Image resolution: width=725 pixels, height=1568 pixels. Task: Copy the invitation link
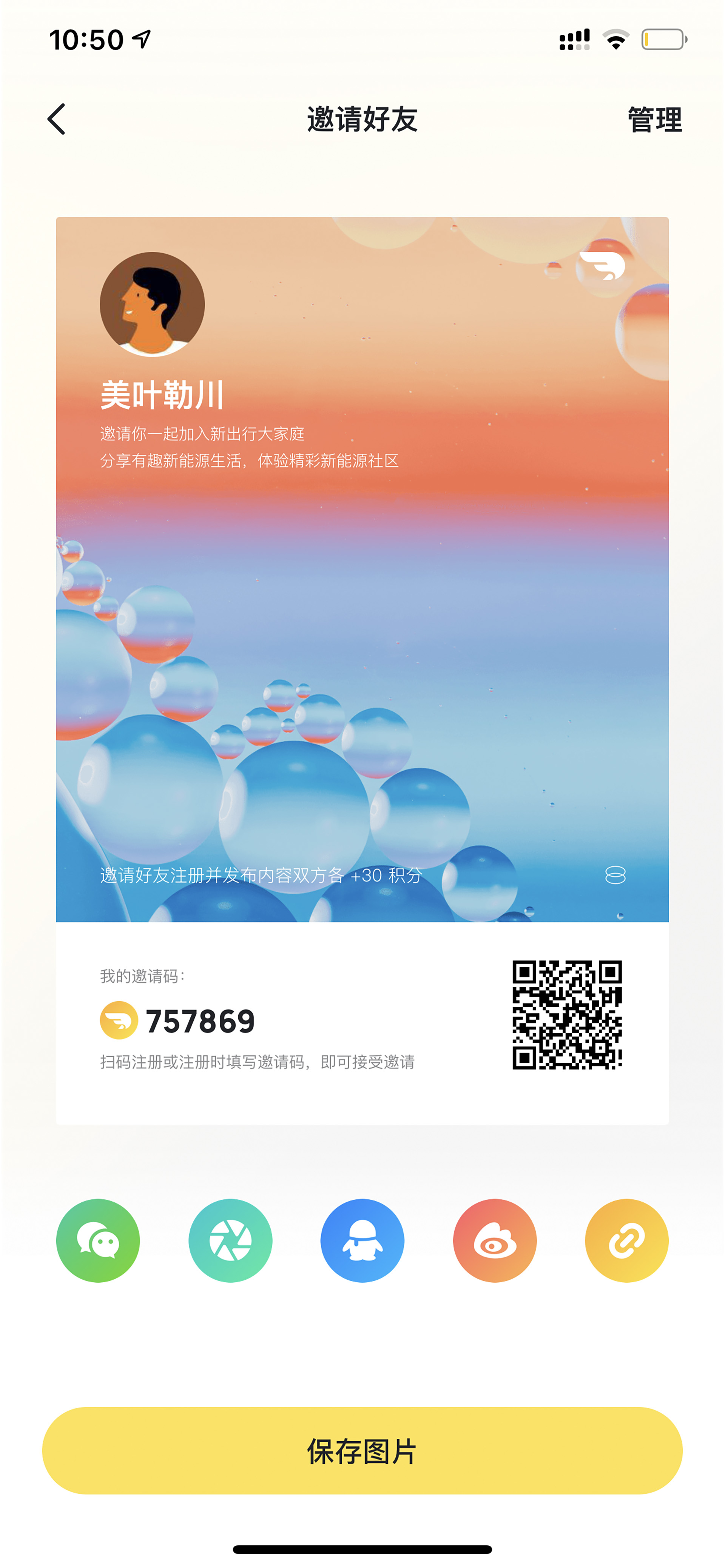click(627, 1240)
